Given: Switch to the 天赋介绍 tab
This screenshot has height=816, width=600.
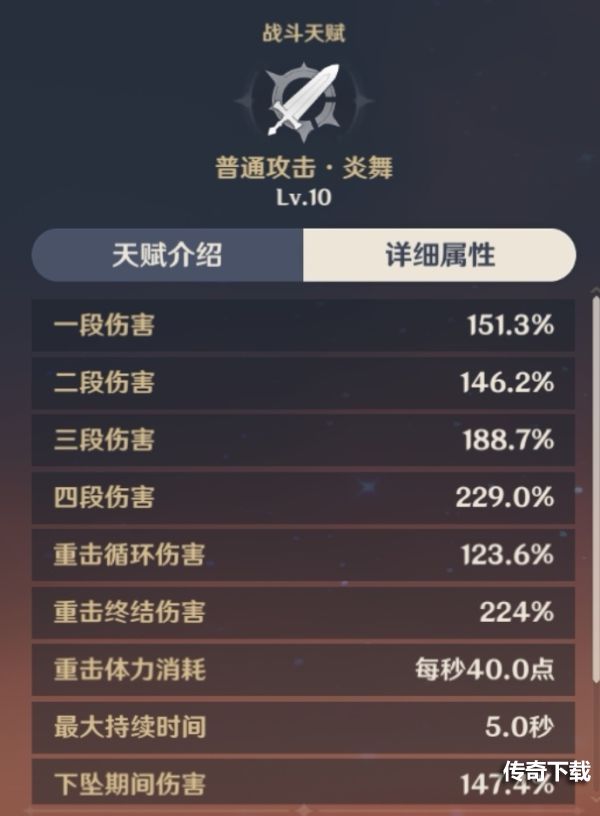Looking at the screenshot, I should click(167, 255).
